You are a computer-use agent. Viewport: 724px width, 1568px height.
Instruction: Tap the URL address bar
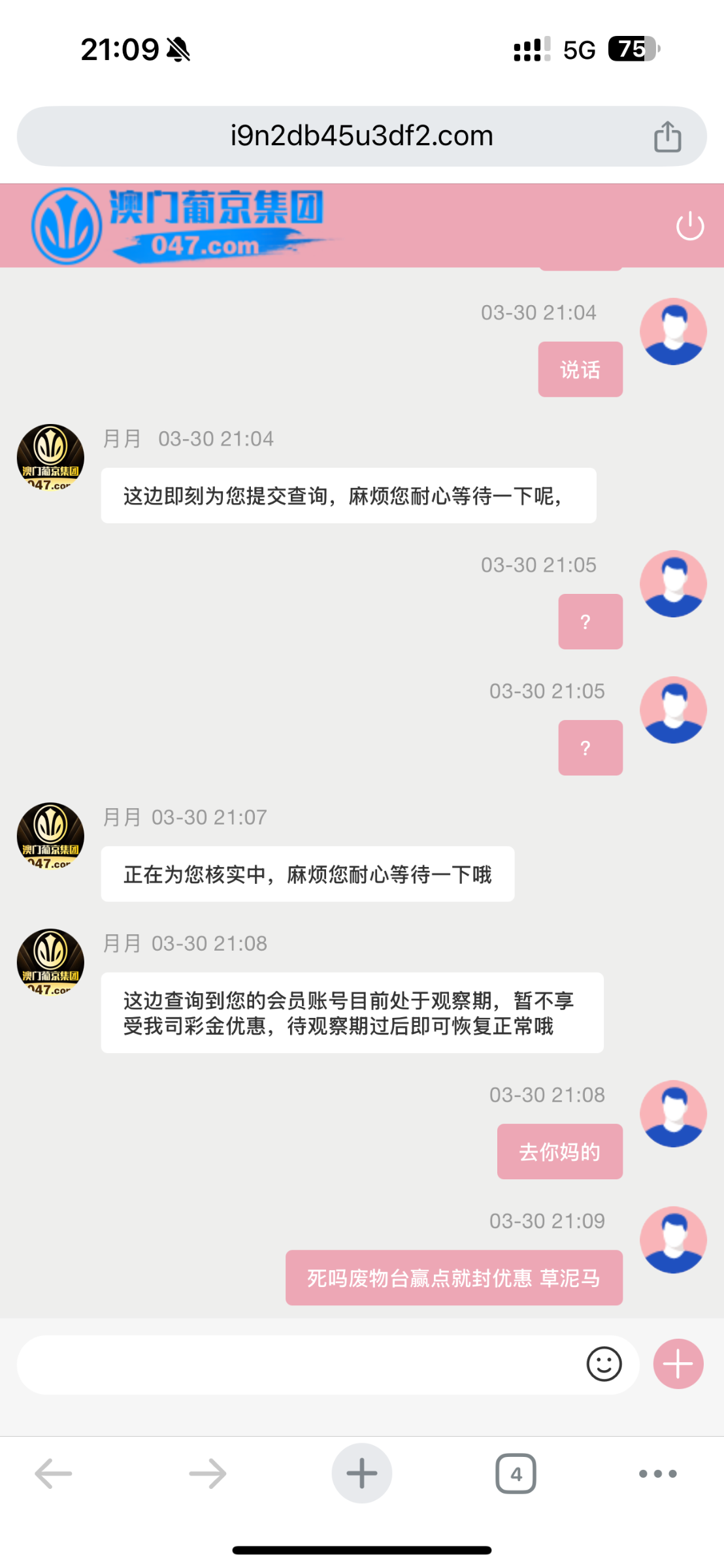(x=361, y=137)
